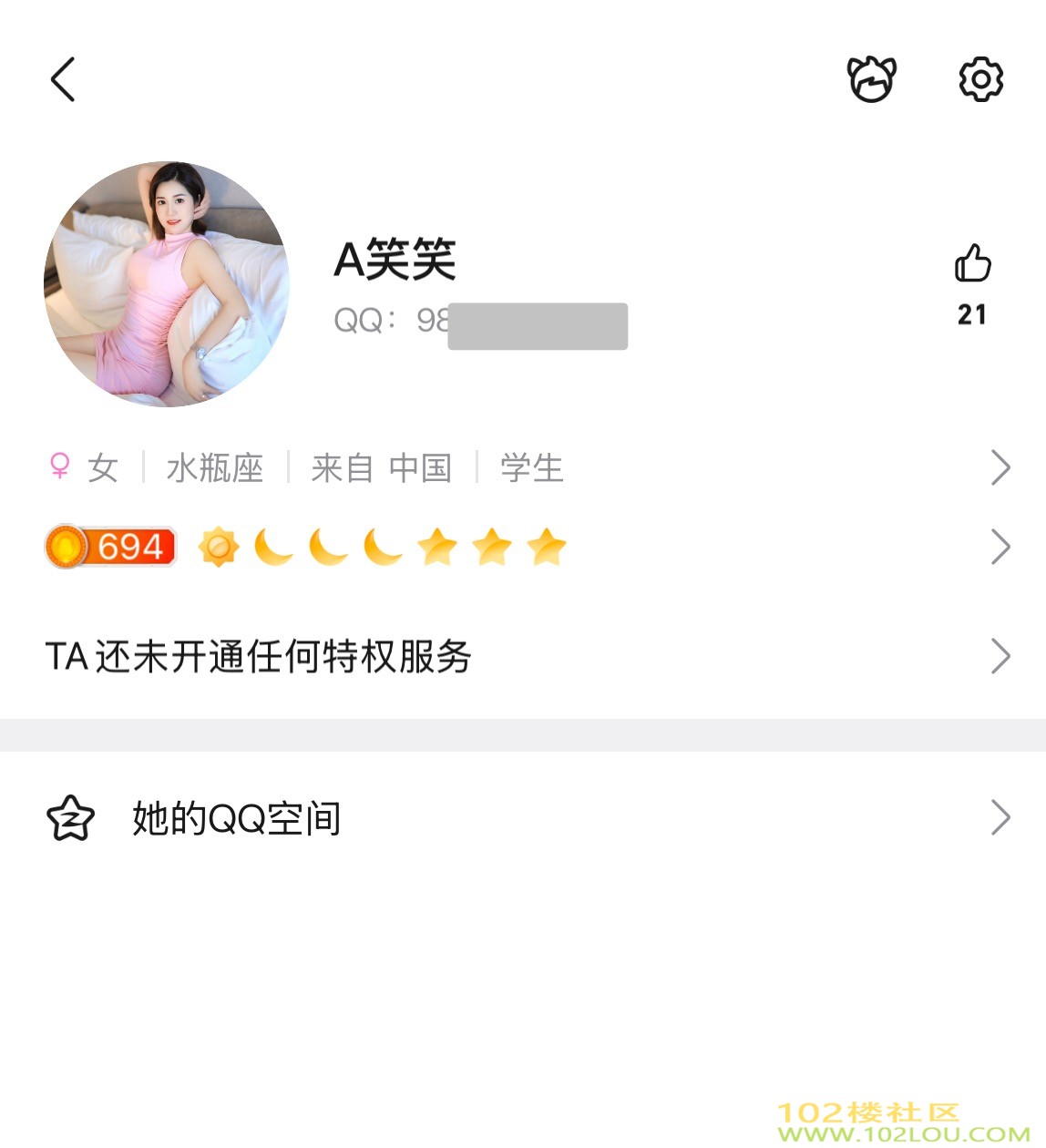The width and height of the screenshot is (1046, 1148).
Task: Give a thumbs-up like to this profile
Action: (x=972, y=264)
